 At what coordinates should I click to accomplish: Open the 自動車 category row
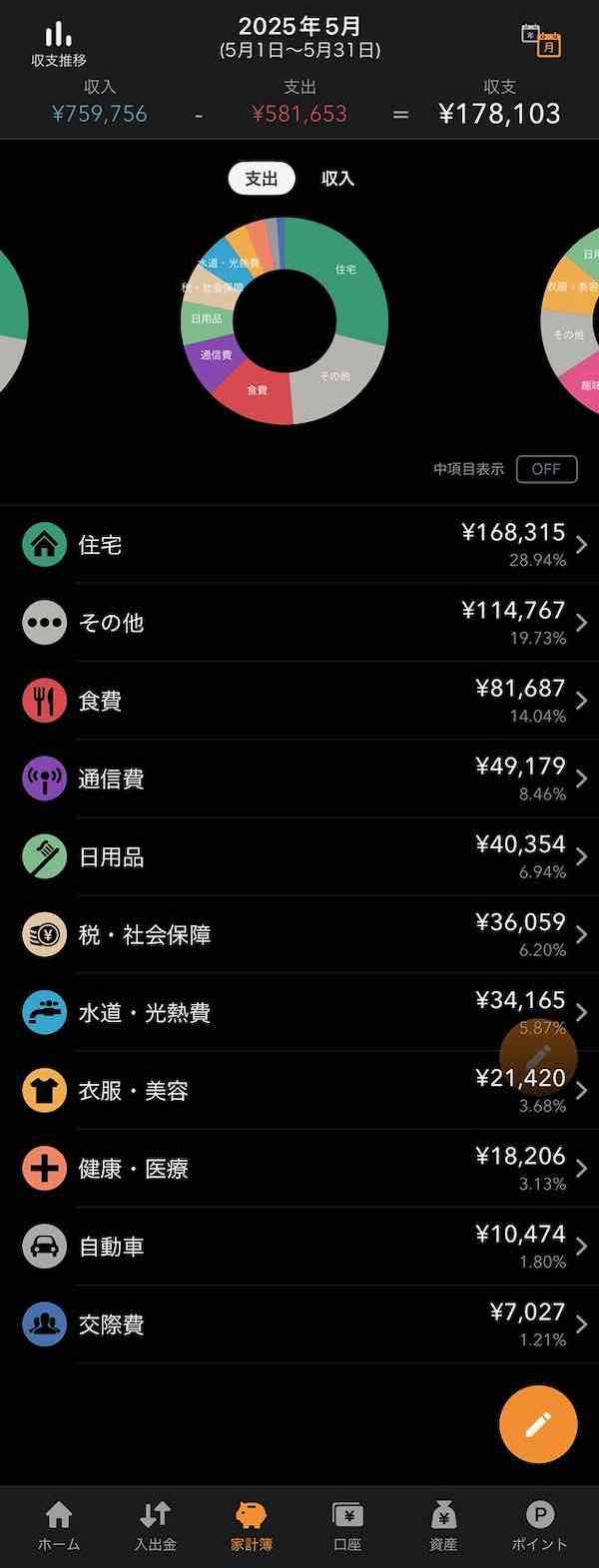click(299, 1246)
